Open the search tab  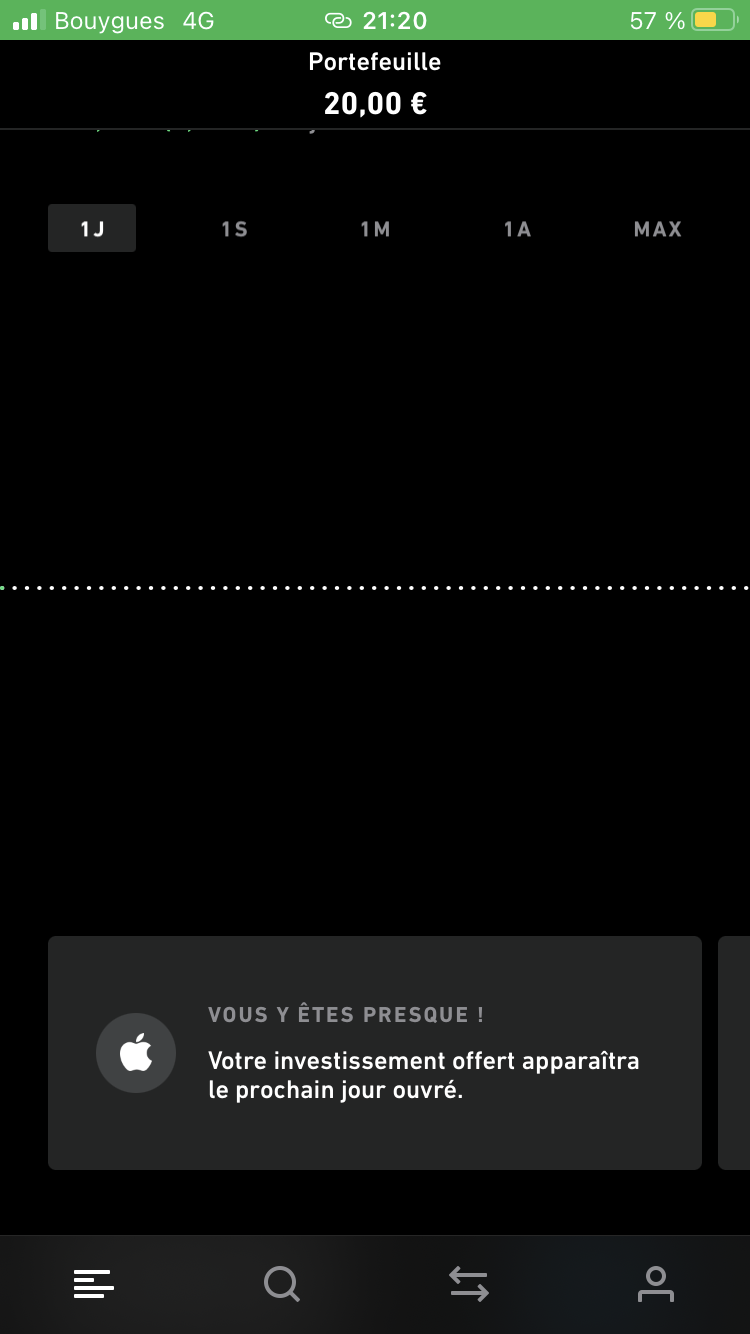tap(281, 1284)
